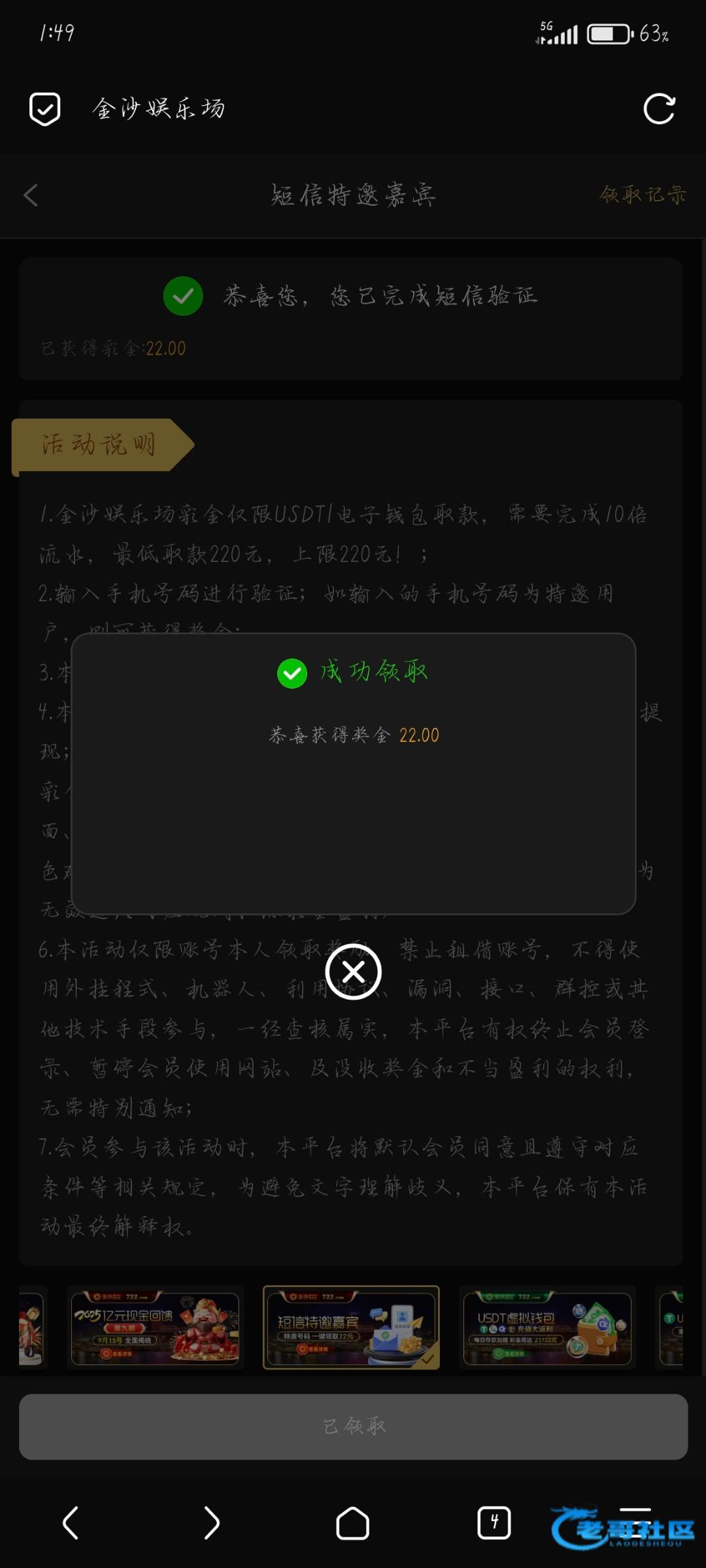706x1568 pixels.
Task: Select the 短信特邀嘉宾 promotion banner
Action: (351, 1328)
